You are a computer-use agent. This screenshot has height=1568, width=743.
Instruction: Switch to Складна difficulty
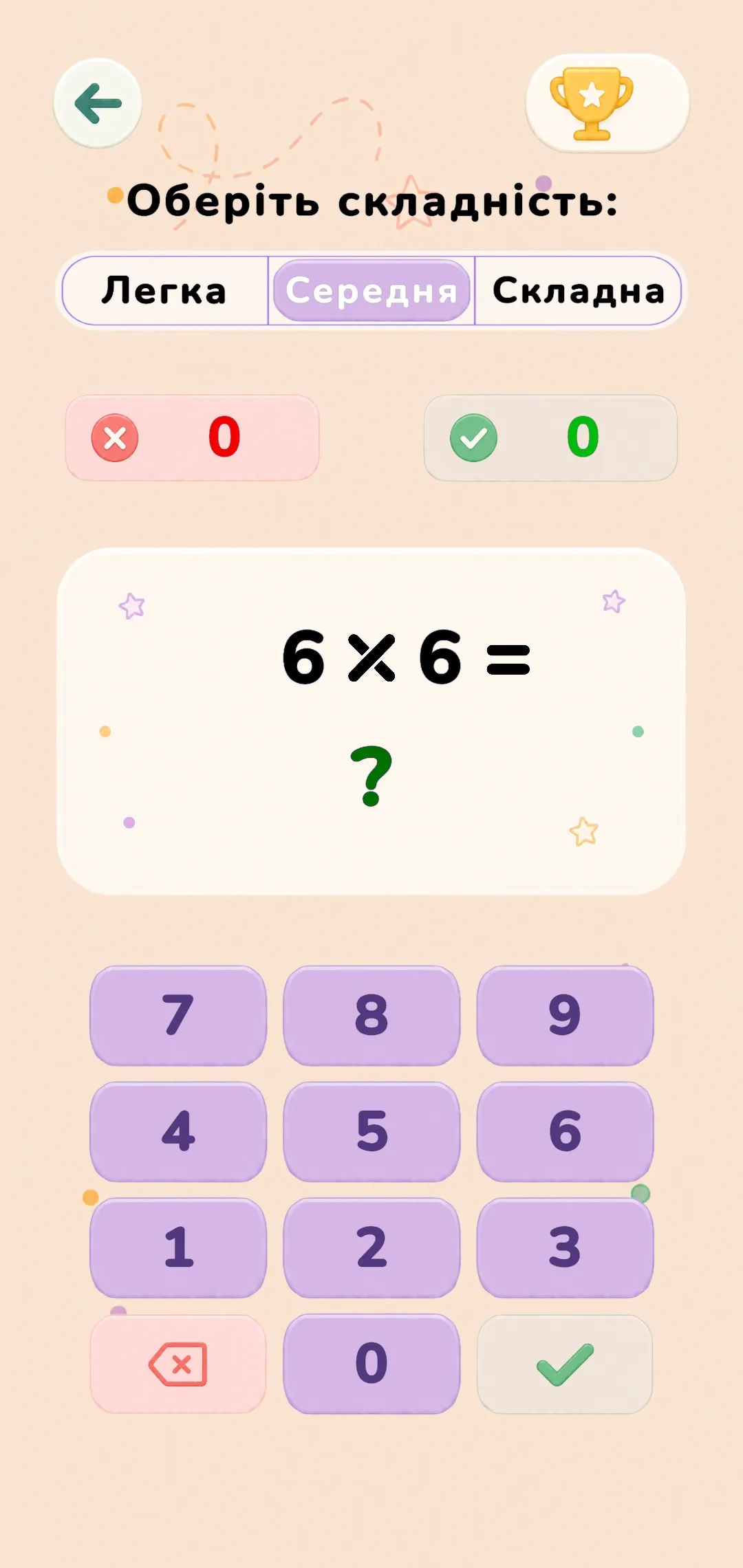point(579,290)
